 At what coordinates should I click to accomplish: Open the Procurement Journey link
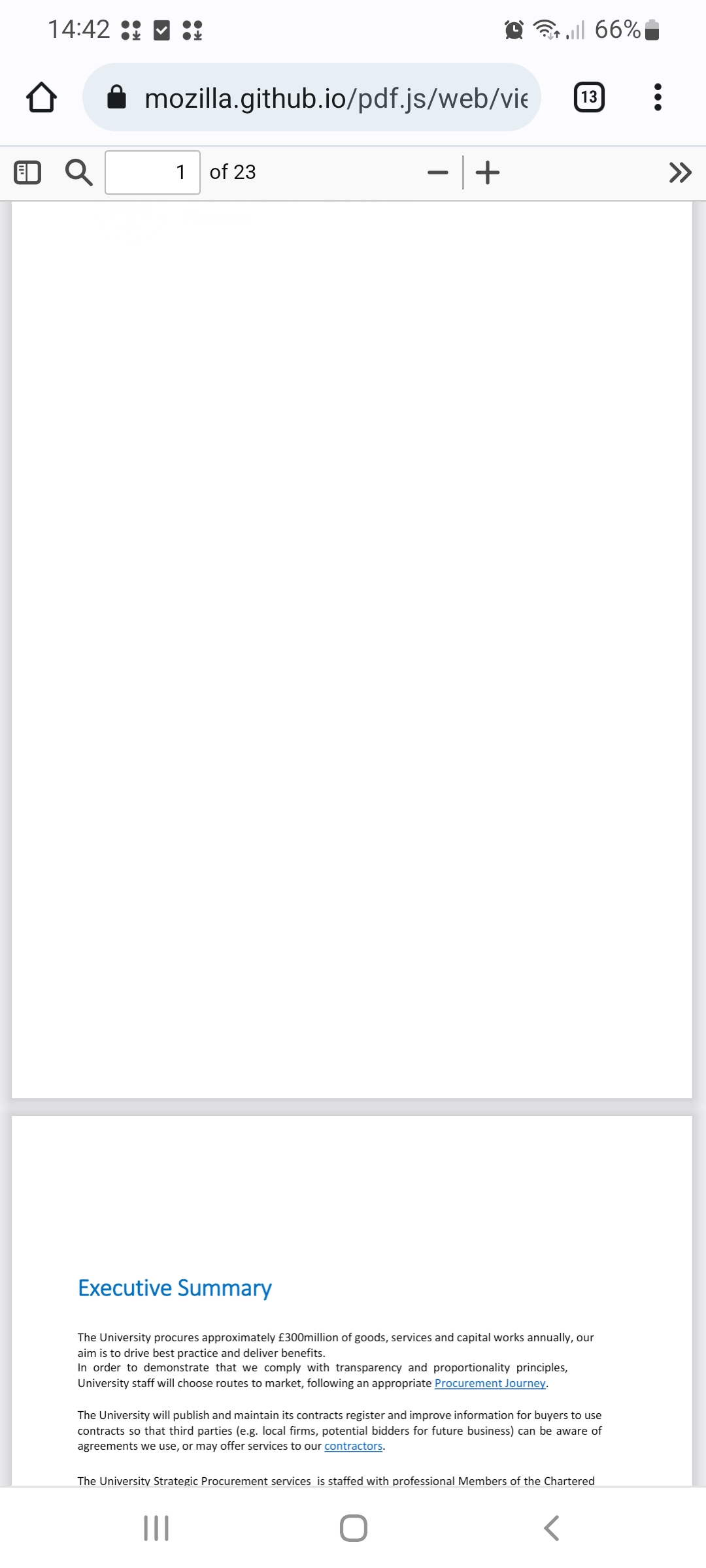coord(491,1383)
